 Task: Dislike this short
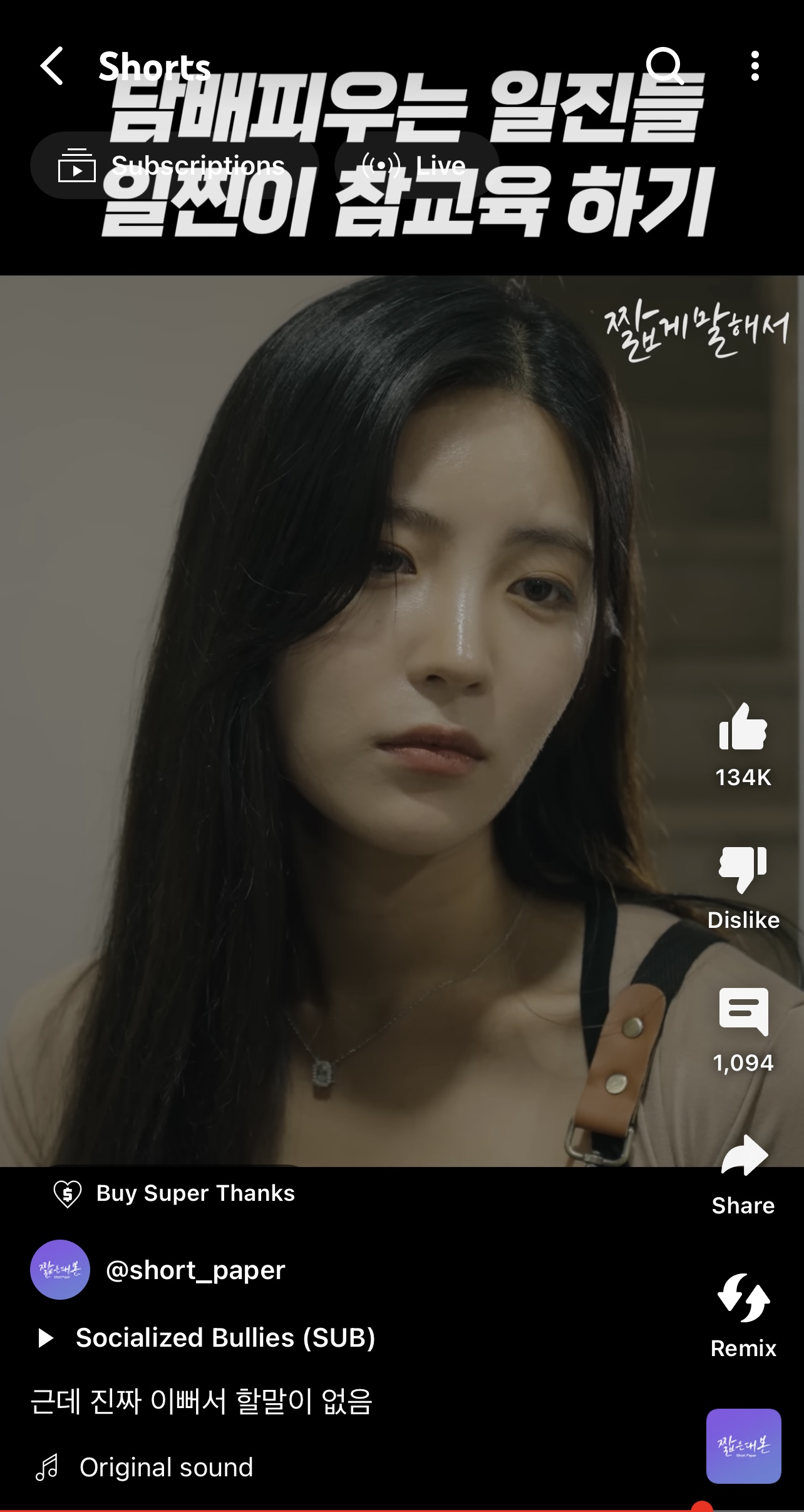click(743, 869)
